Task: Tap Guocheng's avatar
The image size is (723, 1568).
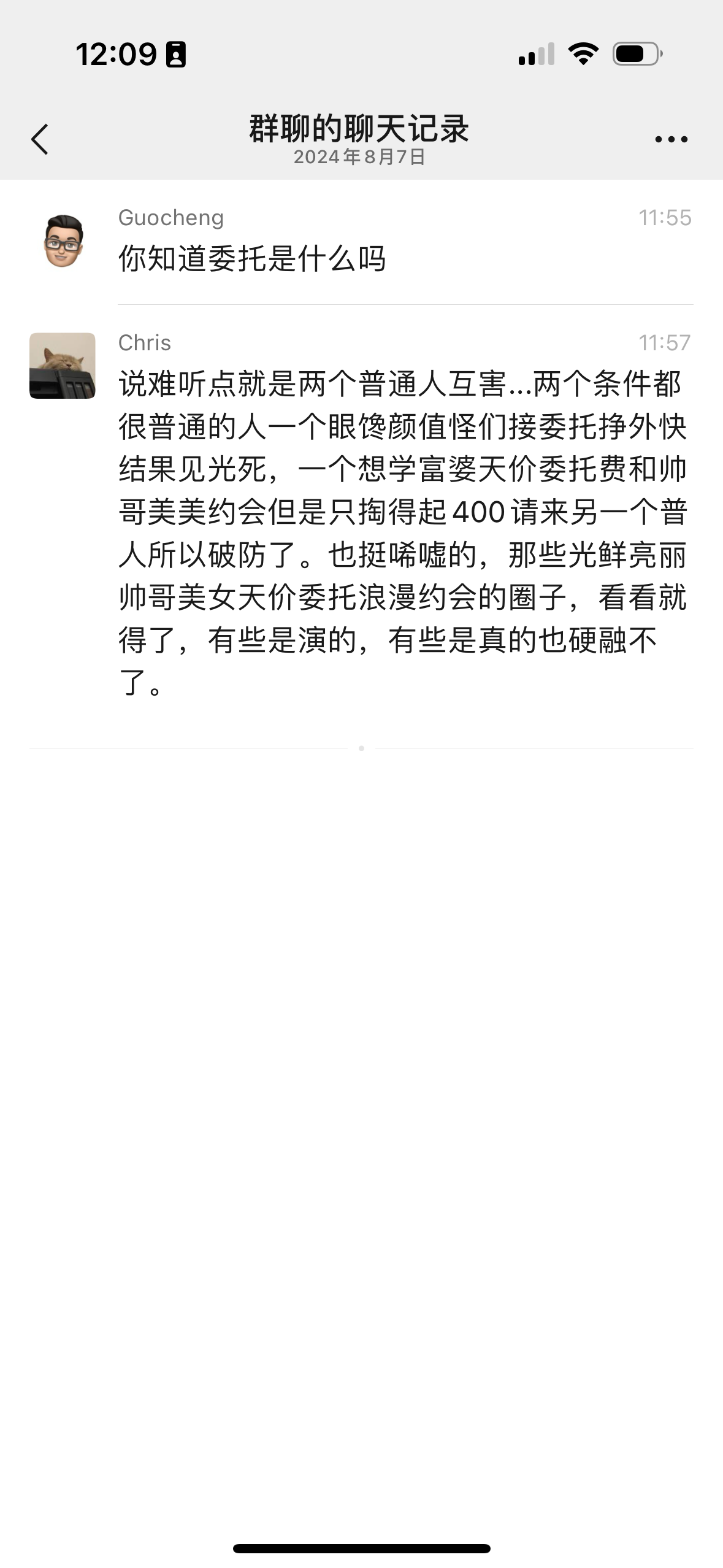Action: point(63,241)
